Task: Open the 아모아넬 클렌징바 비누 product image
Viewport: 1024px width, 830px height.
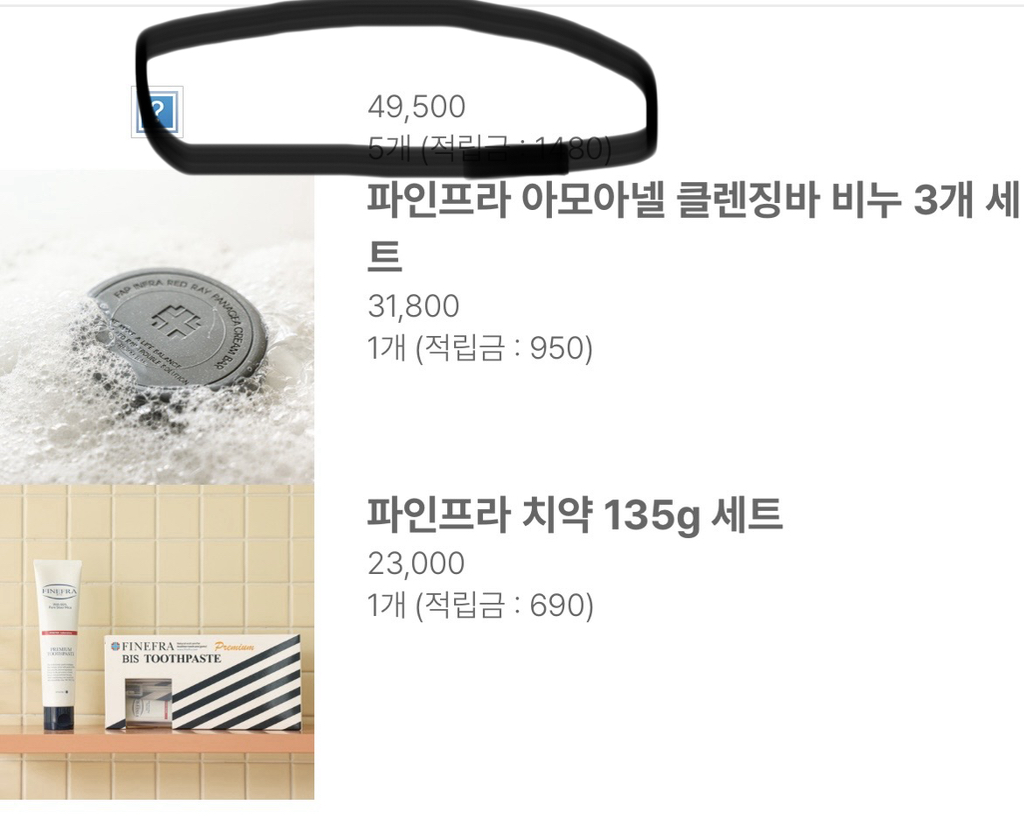Action: (157, 327)
